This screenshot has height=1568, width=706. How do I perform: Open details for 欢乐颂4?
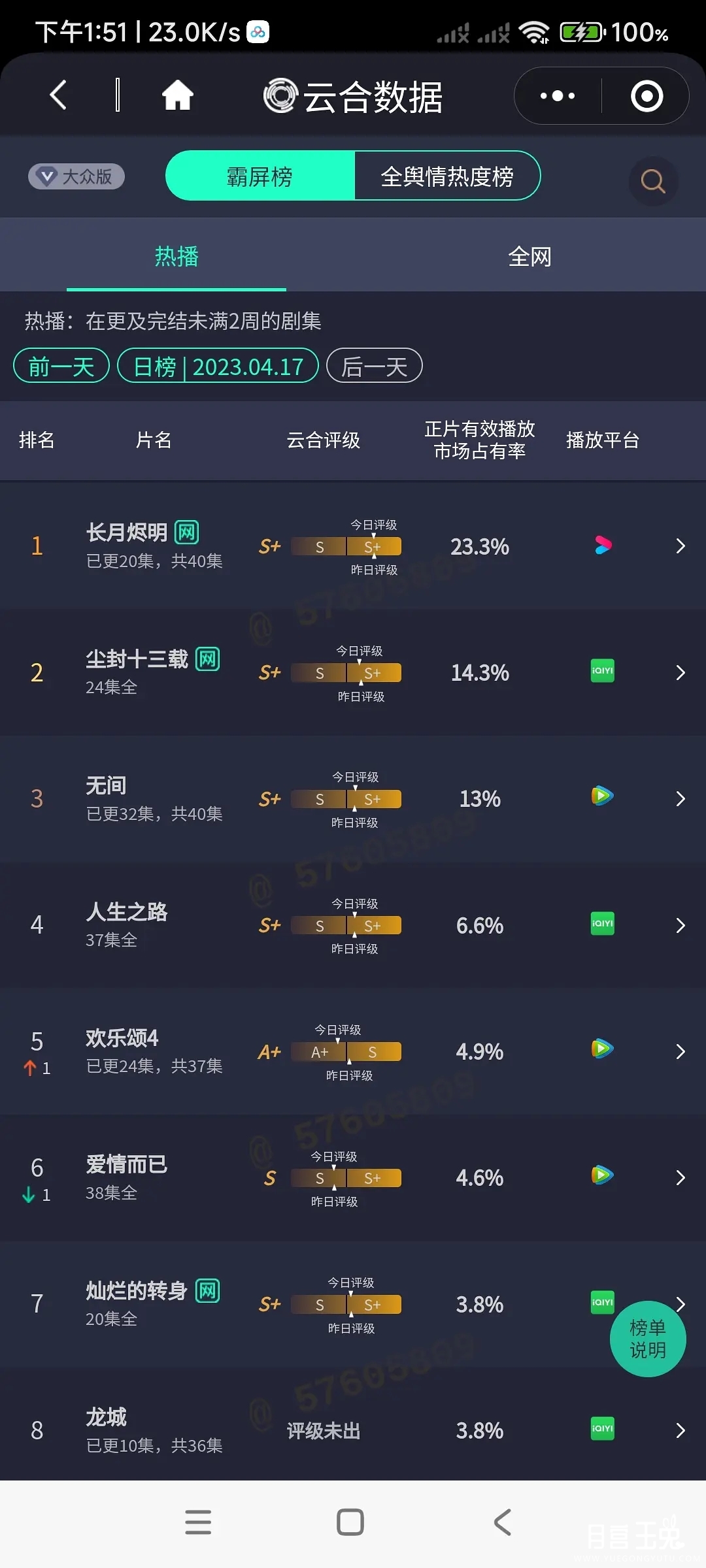pos(353,1052)
